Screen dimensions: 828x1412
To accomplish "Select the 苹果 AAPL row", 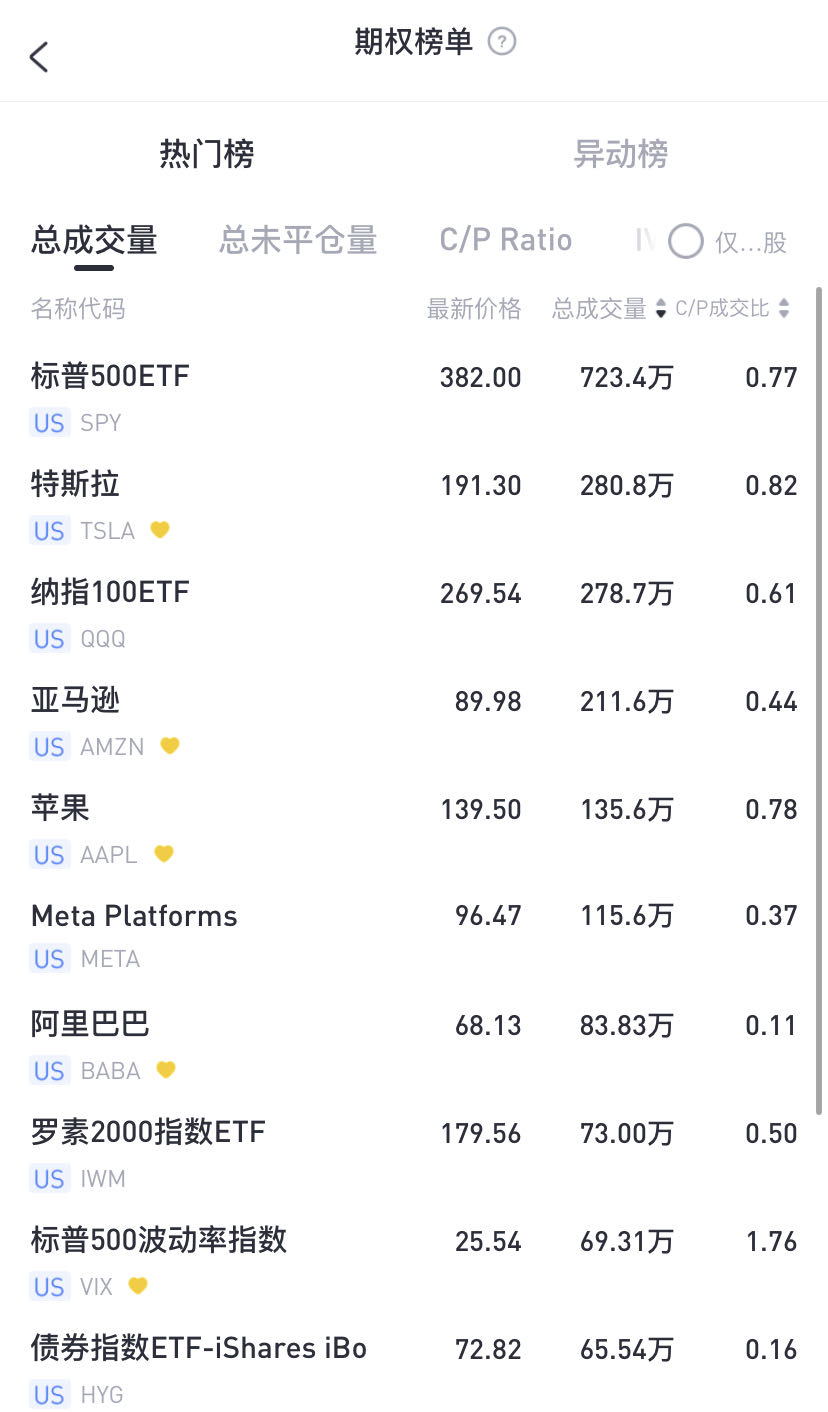I will 414,831.
